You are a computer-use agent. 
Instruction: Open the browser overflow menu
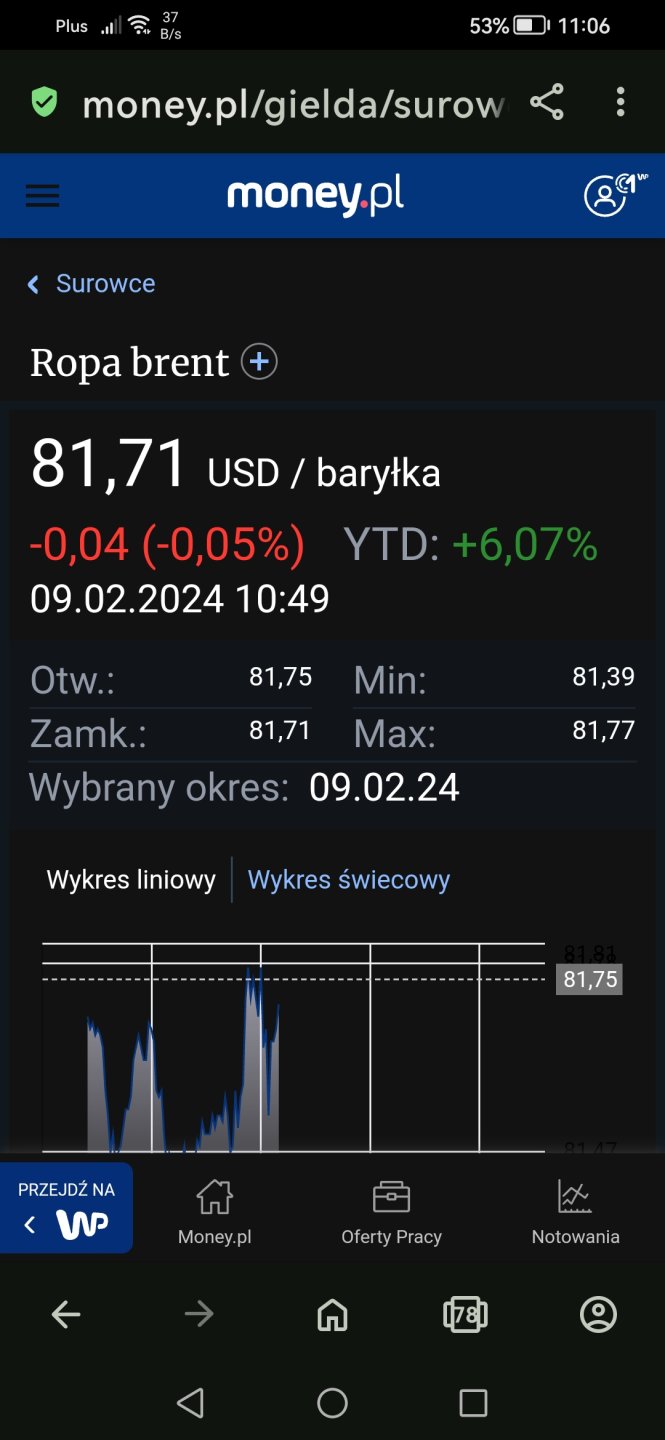pyautogui.click(x=621, y=102)
